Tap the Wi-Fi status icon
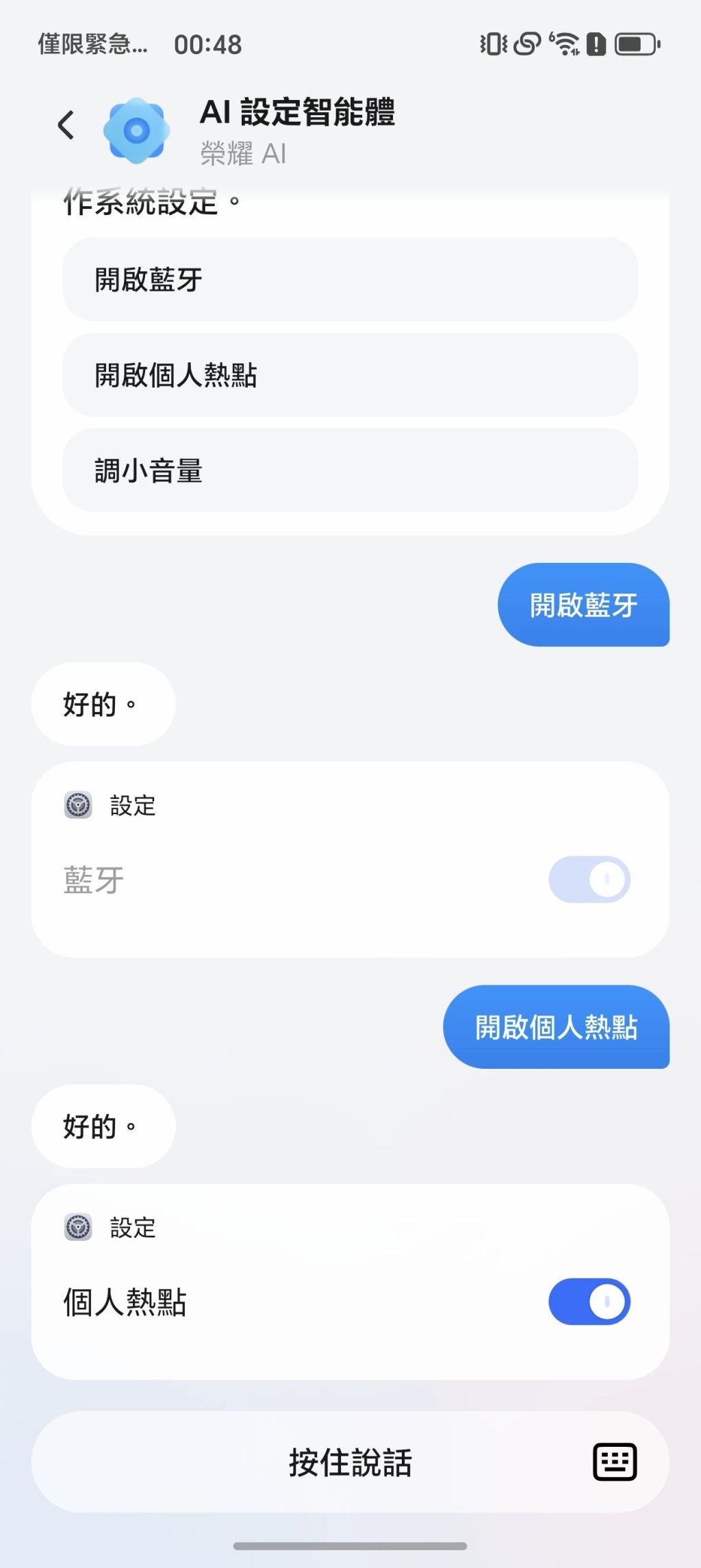701x1568 pixels. 563,44
